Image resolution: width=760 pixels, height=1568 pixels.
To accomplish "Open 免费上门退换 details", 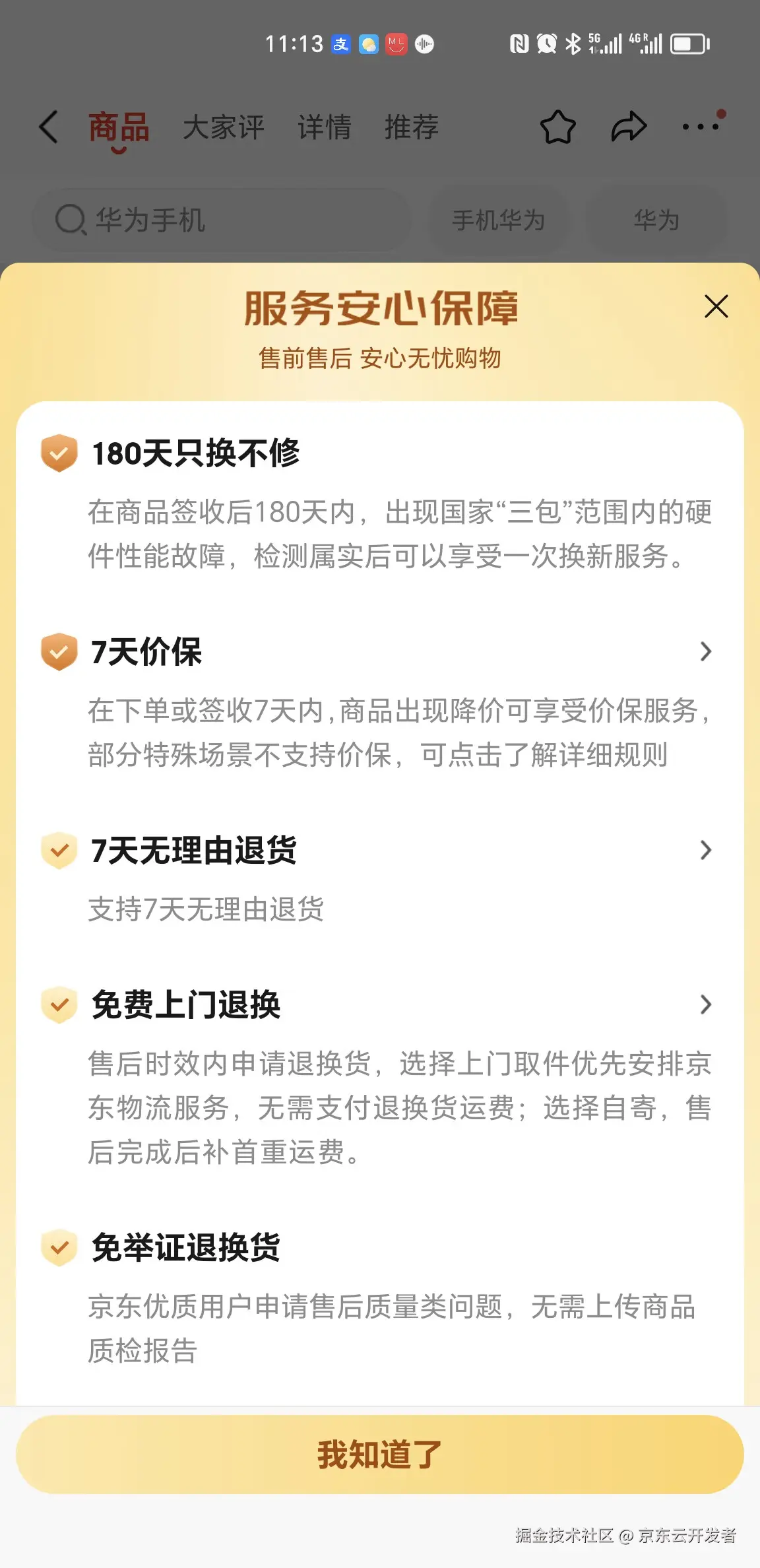I will (705, 1004).
